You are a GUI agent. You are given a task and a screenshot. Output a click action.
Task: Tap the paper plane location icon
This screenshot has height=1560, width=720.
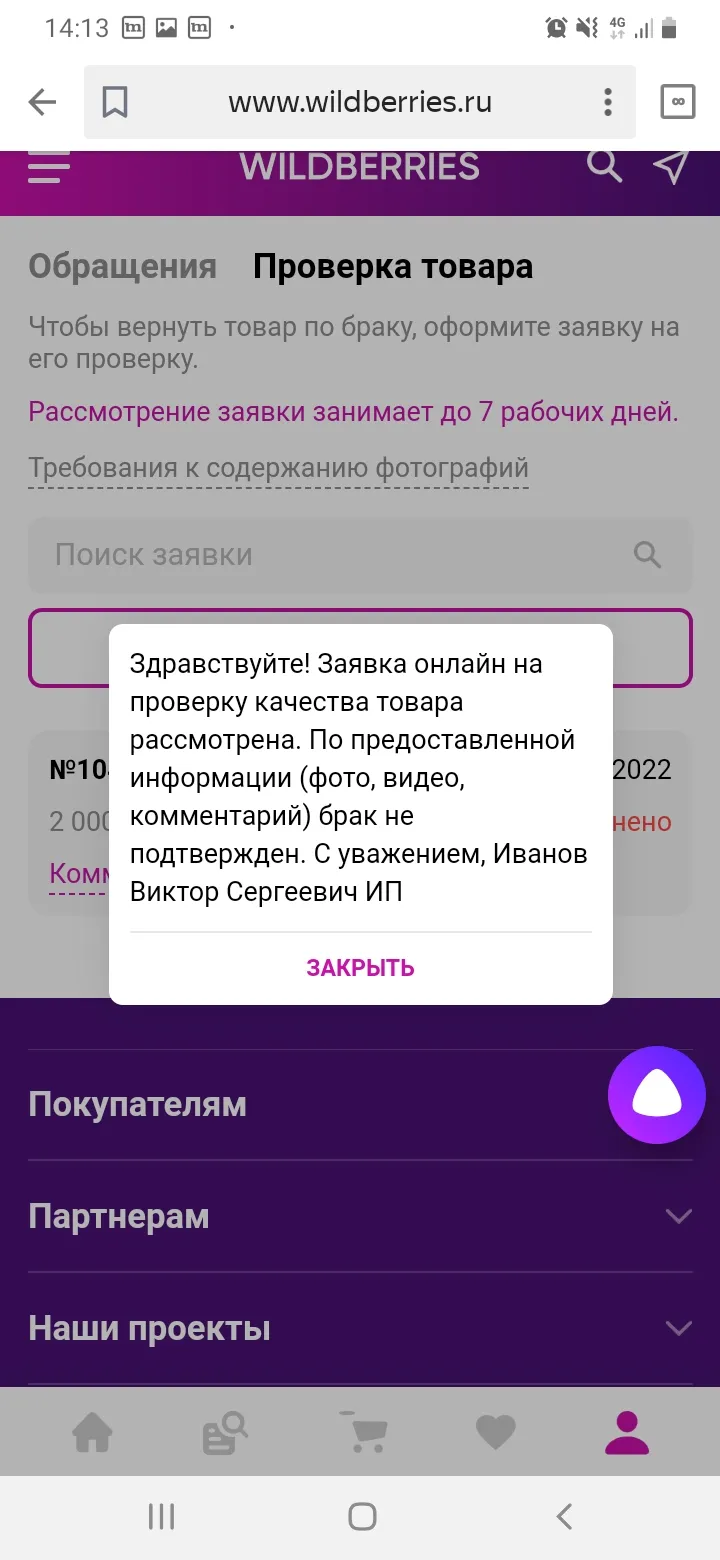[x=672, y=166]
